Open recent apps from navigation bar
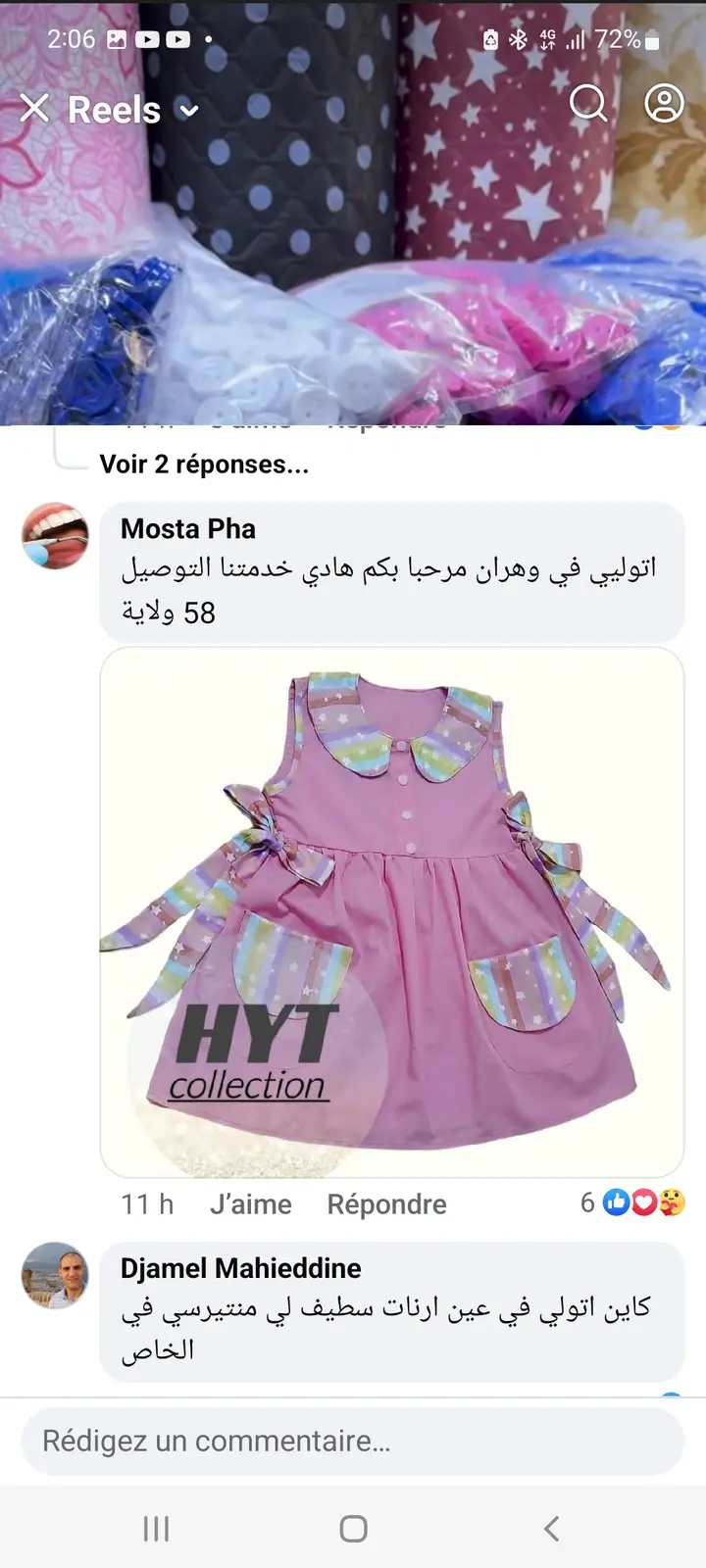This screenshot has height=1568, width=706. coord(156,1529)
